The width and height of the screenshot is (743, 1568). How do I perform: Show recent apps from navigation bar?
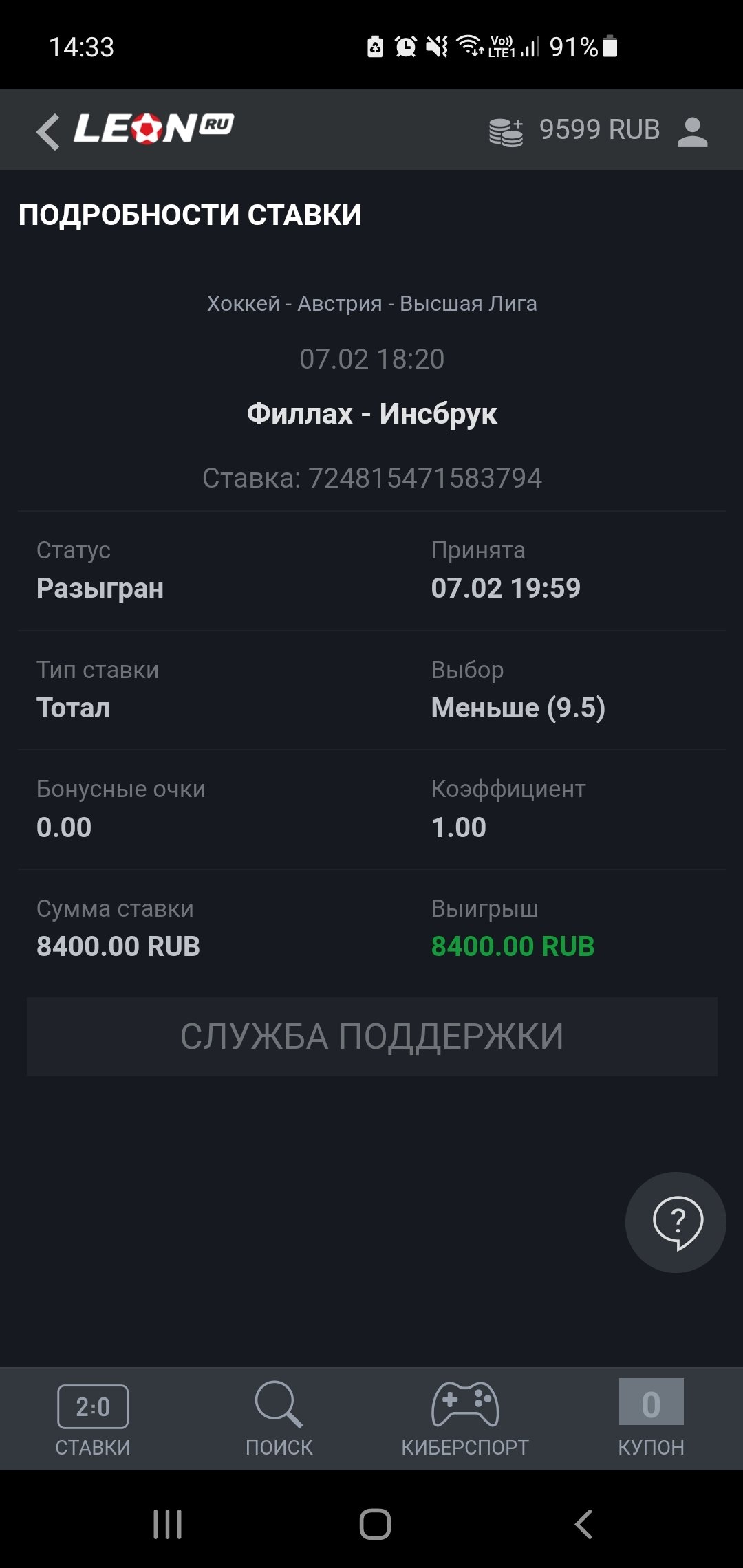click(167, 1524)
